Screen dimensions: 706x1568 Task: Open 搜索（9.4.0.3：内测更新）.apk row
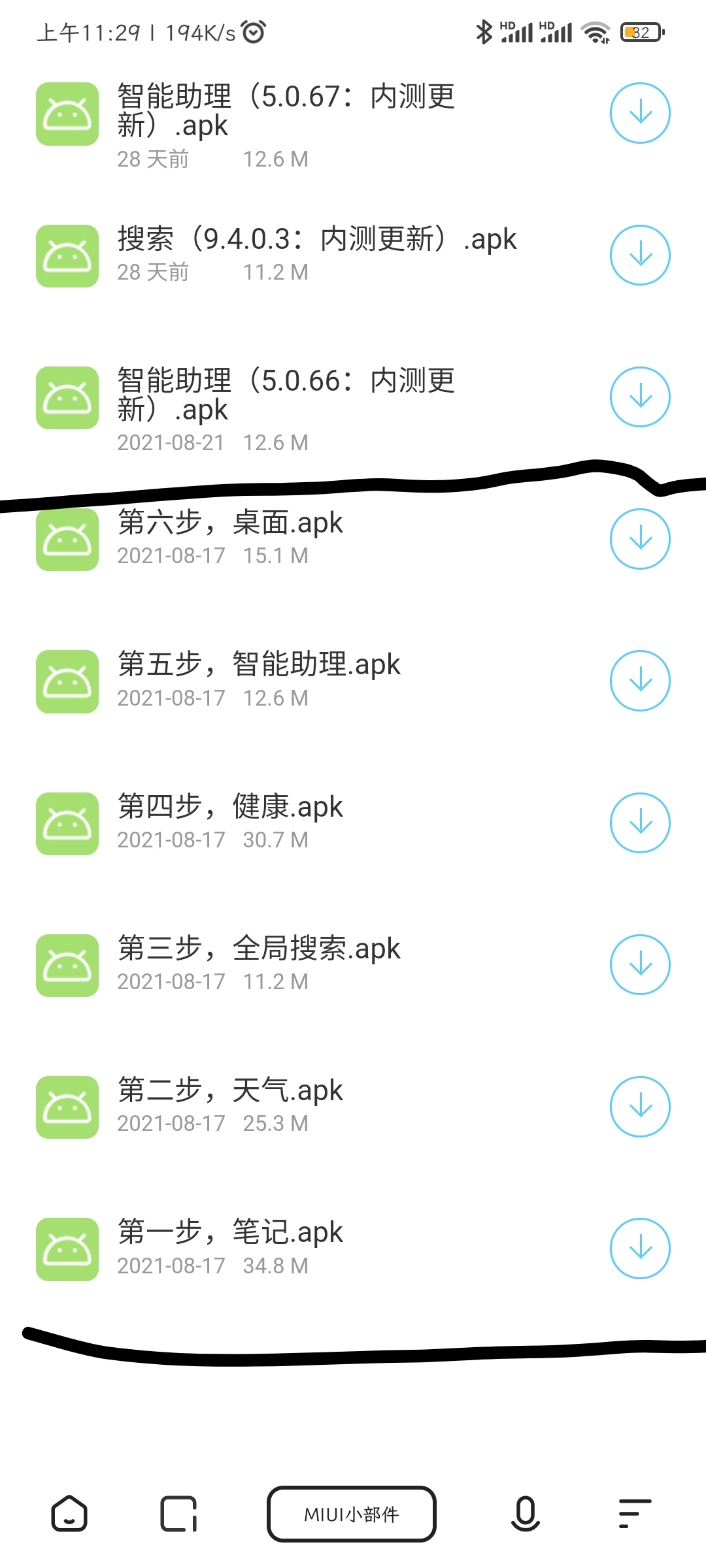tap(314, 255)
